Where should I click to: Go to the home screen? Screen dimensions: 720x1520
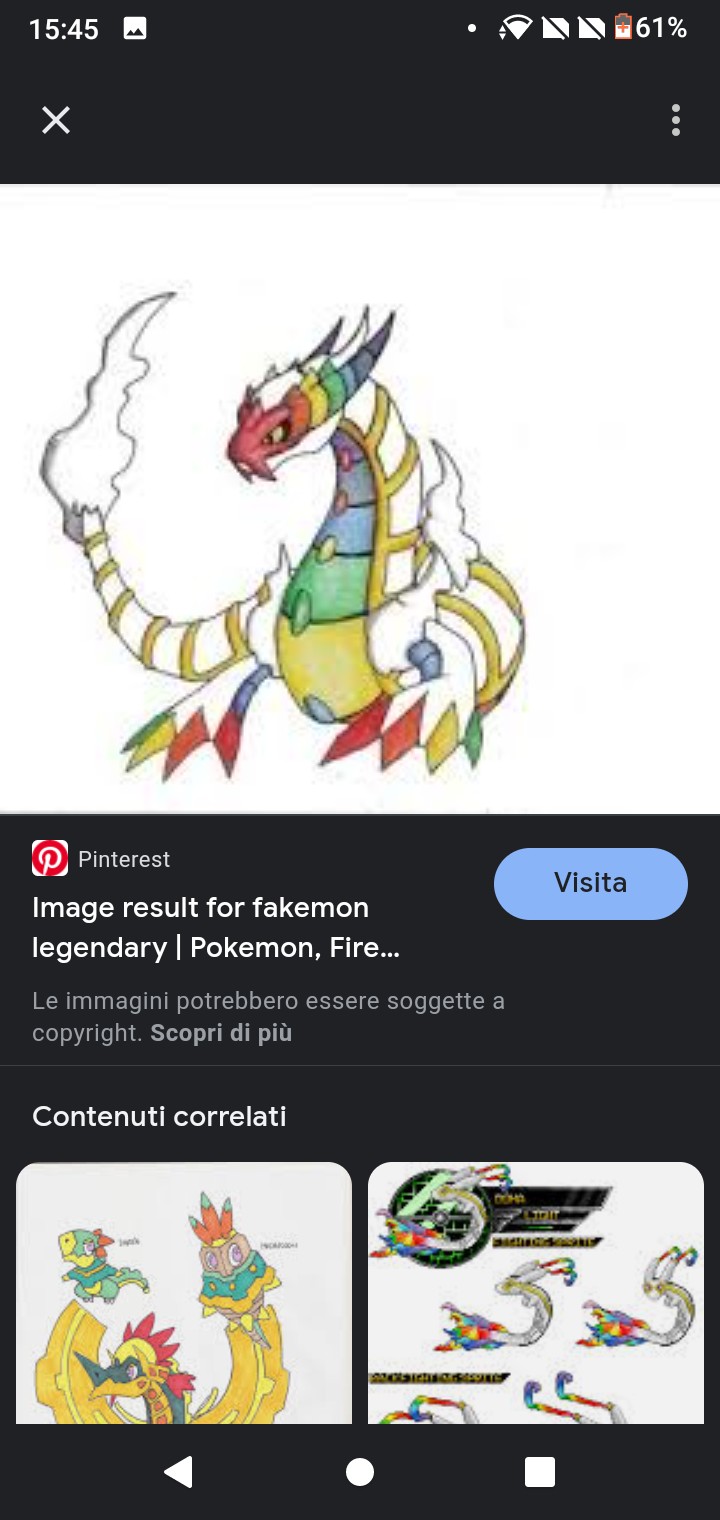click(x=360, y=1471)
